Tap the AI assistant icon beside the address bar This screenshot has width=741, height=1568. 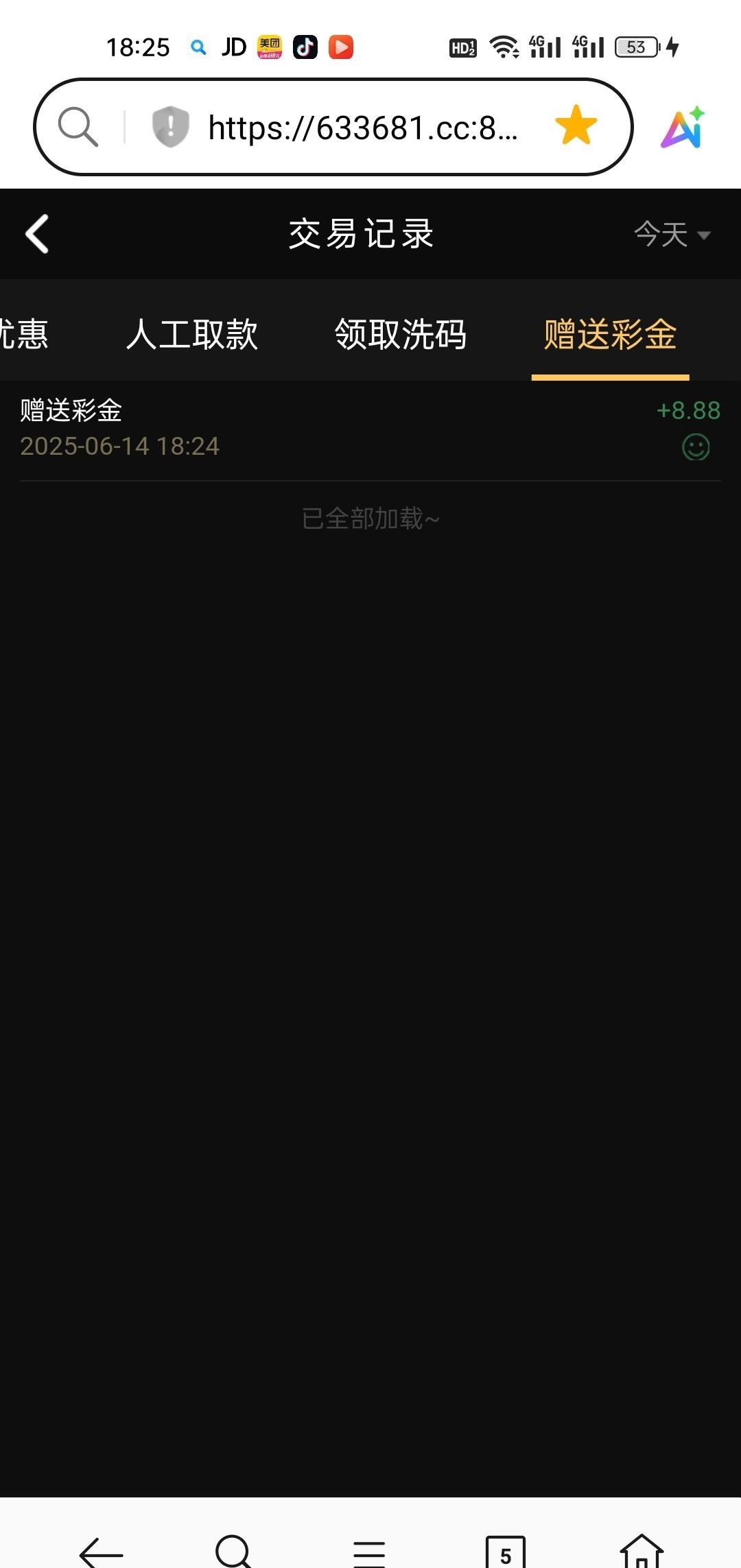(x=683, y=128)
